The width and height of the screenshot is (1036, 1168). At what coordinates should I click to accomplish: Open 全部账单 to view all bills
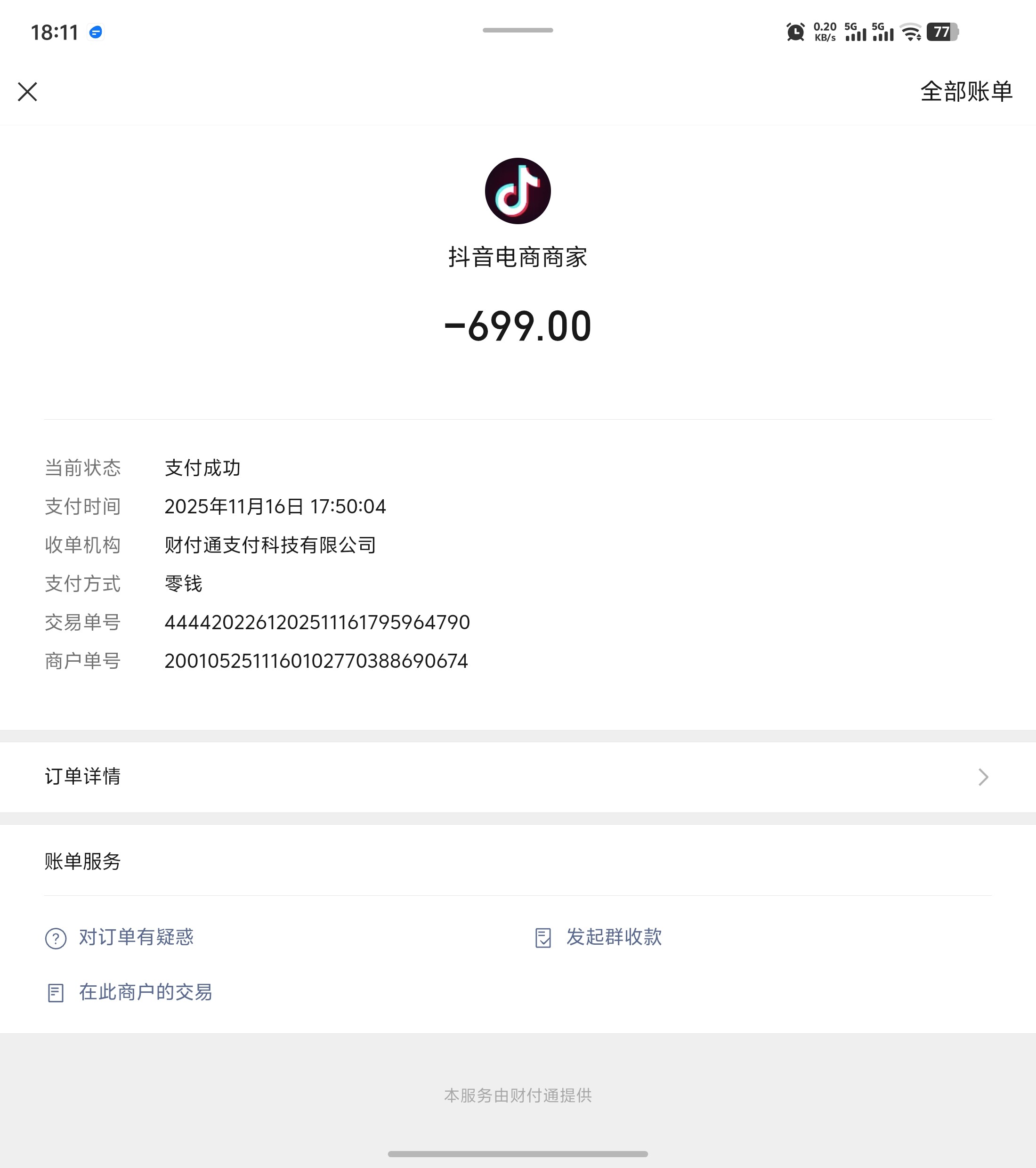tap(966, 91)
